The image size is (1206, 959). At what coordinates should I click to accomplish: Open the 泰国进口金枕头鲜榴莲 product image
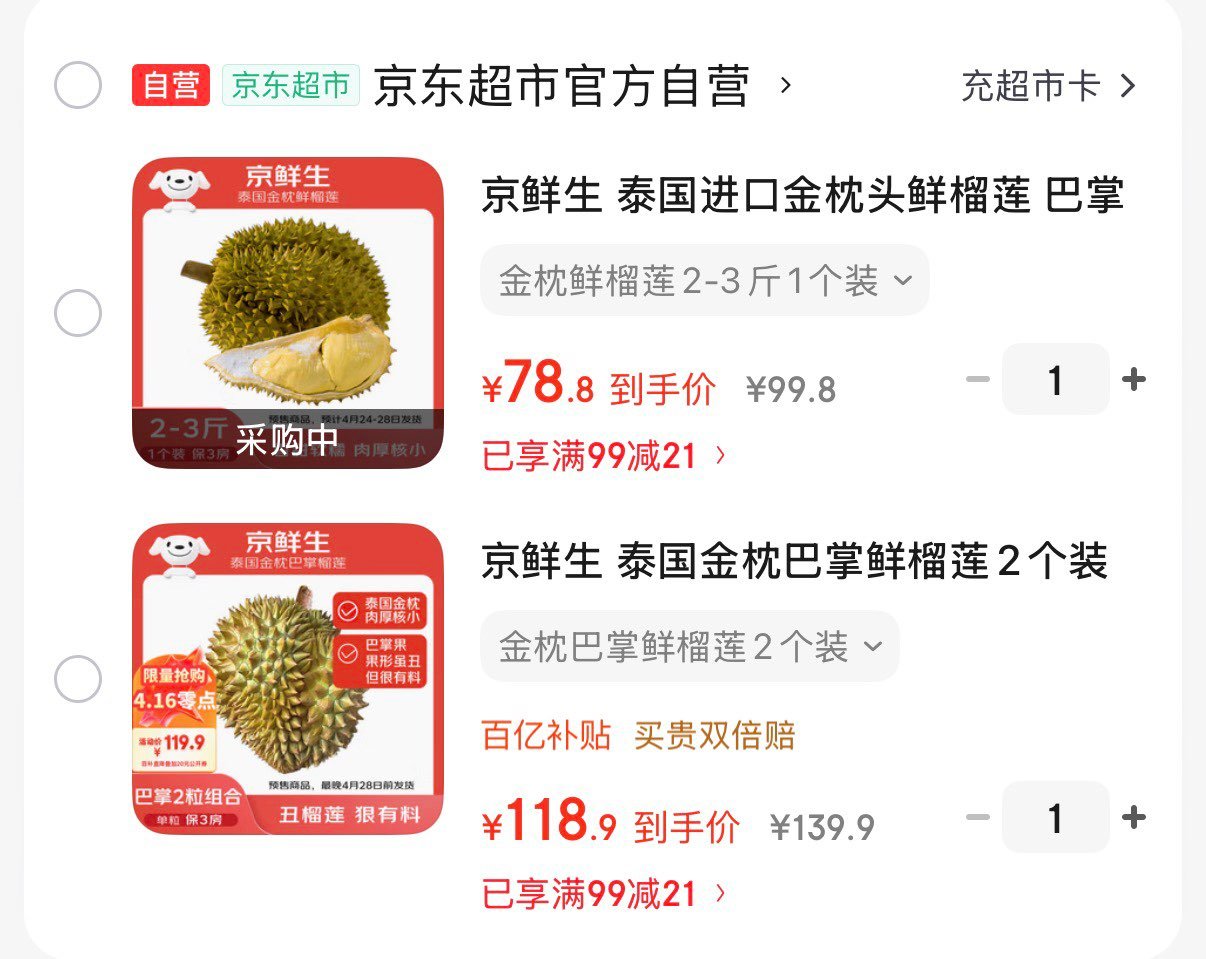[287, 313]
